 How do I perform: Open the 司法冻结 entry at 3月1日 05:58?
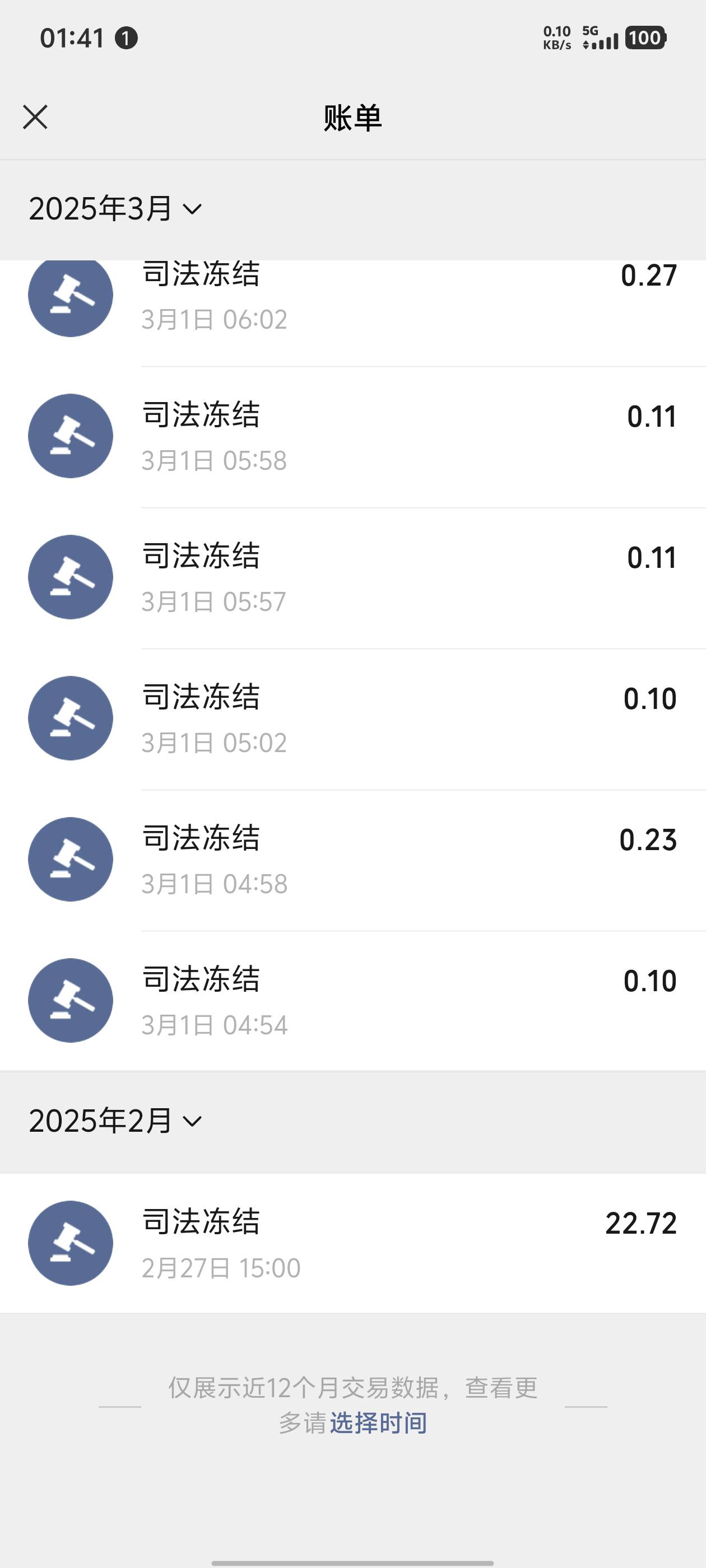pyautogui.click(x=352, y=437)
